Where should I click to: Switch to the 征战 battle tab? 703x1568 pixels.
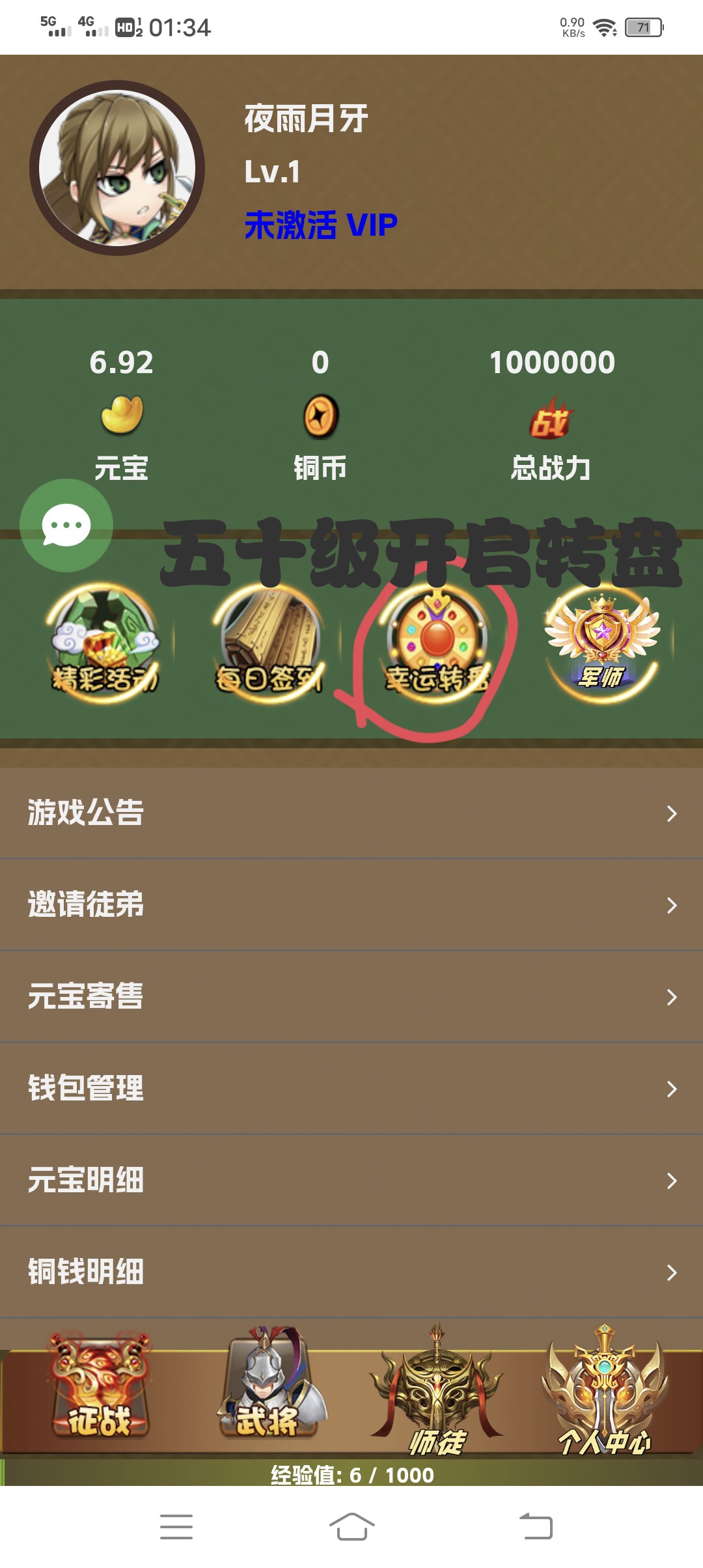(x=100, y=1385)
